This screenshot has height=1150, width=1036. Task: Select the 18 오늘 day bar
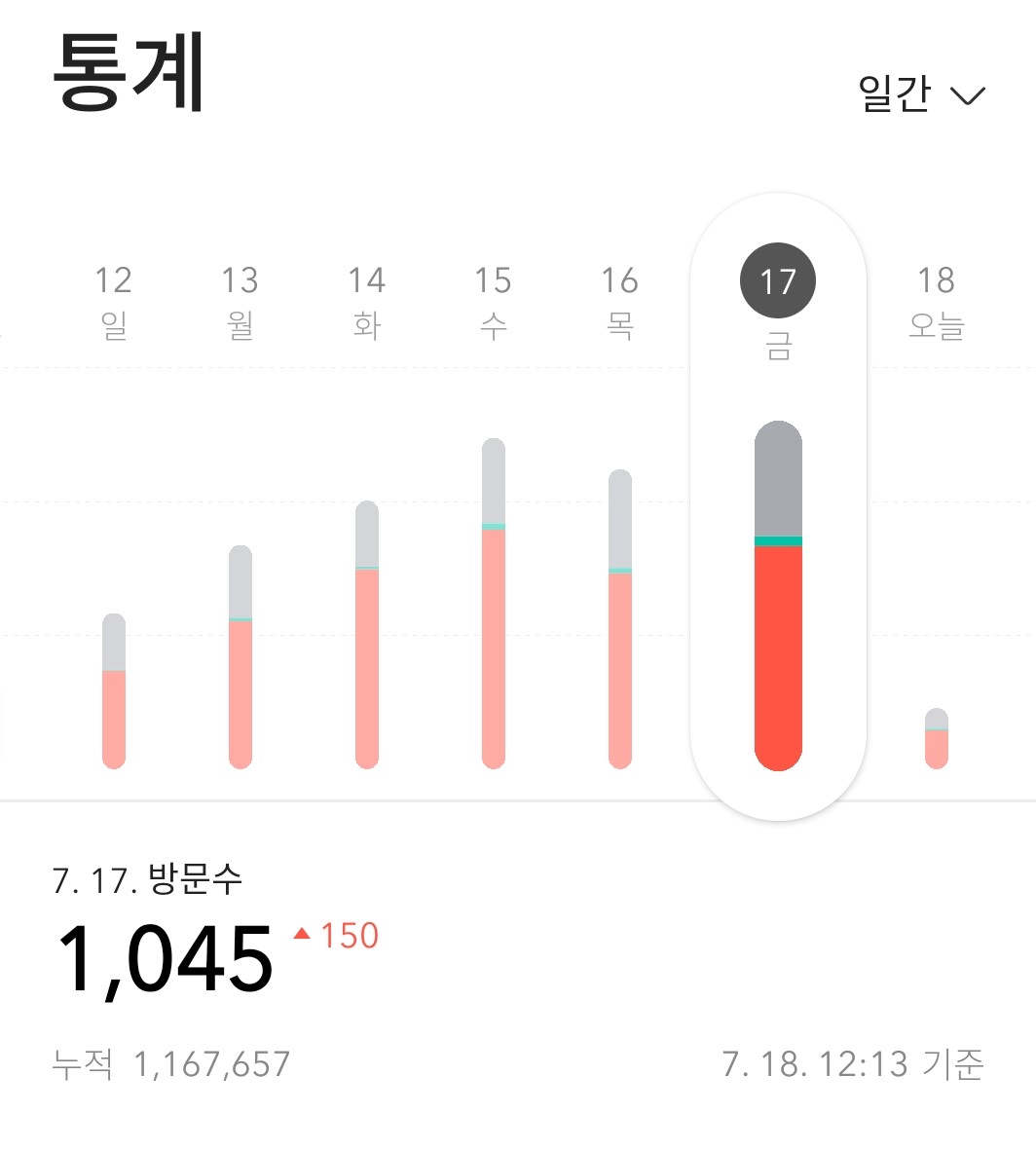pyautogui.click(x=937, y=738)
